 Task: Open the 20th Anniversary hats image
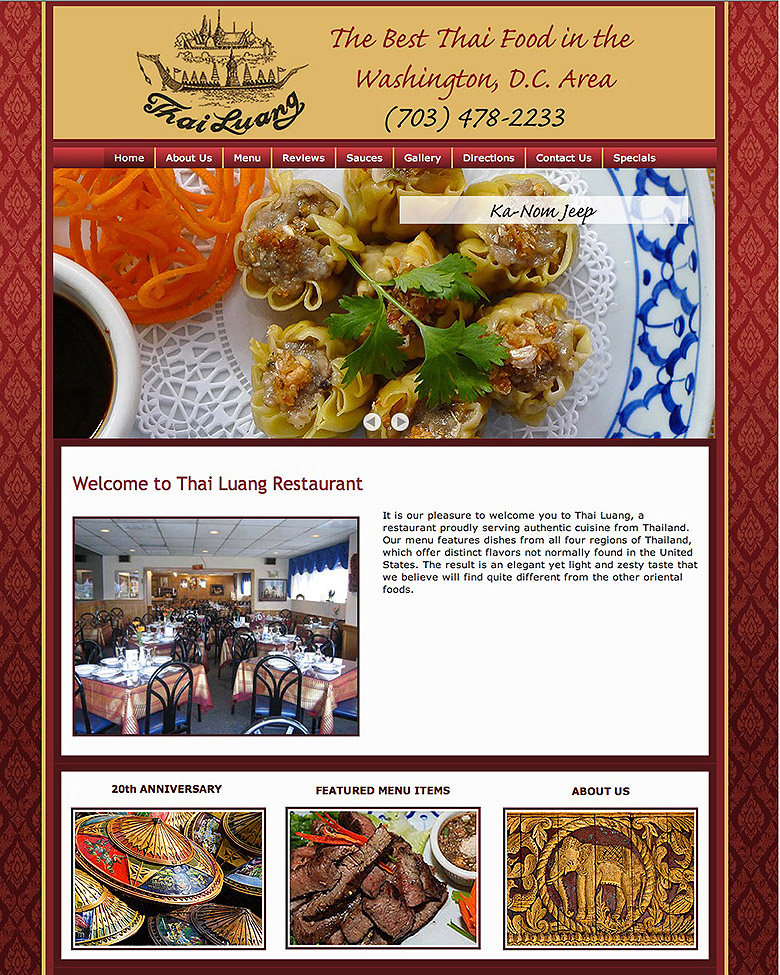click(168, 879)
